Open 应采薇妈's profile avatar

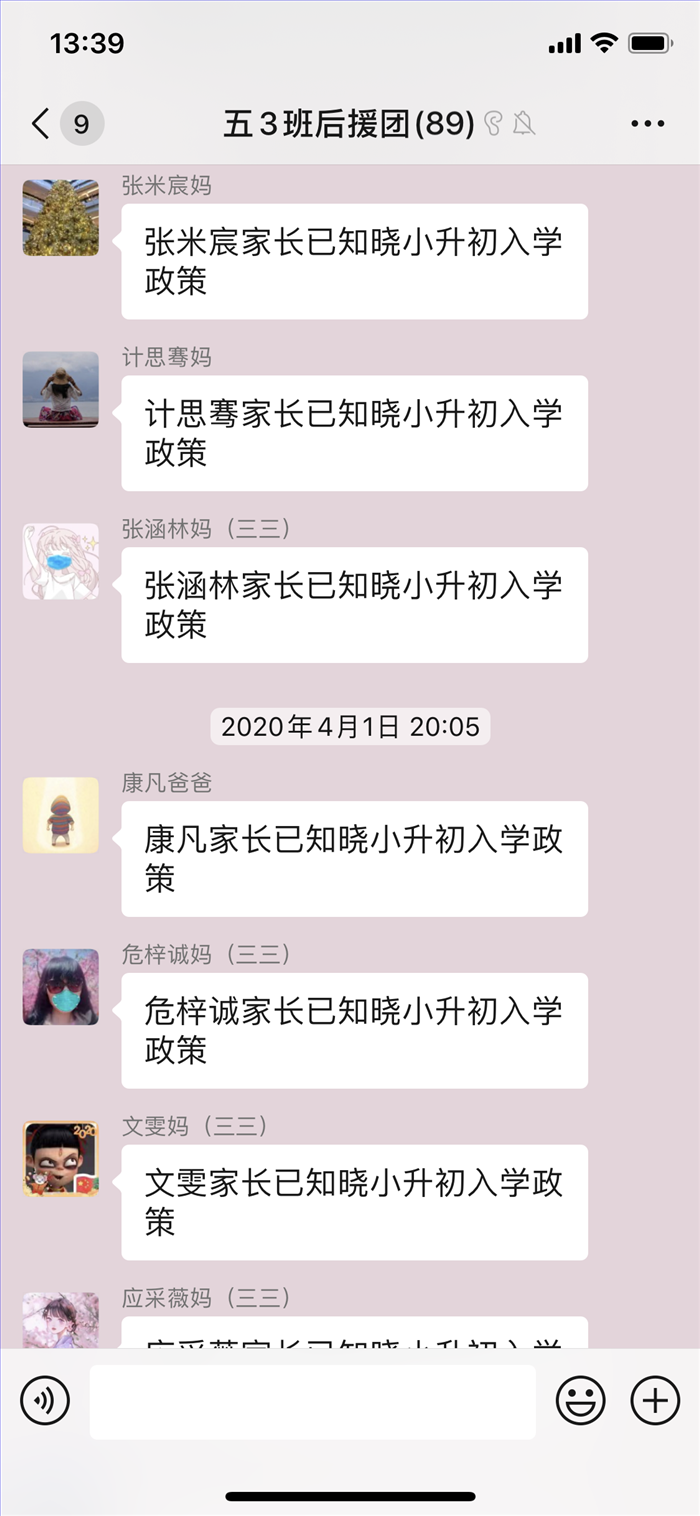(61, 1321)
